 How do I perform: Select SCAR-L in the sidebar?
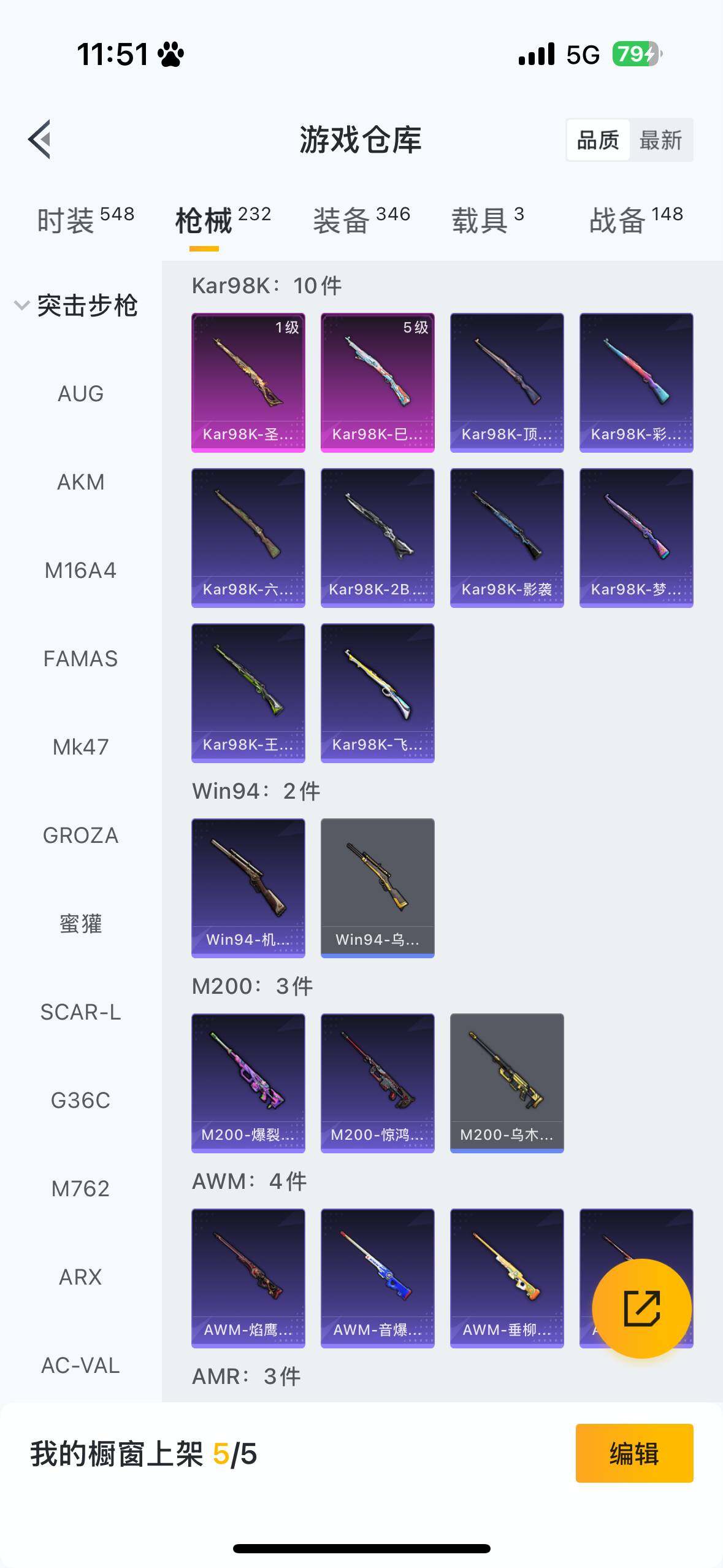pos(80,1012)
